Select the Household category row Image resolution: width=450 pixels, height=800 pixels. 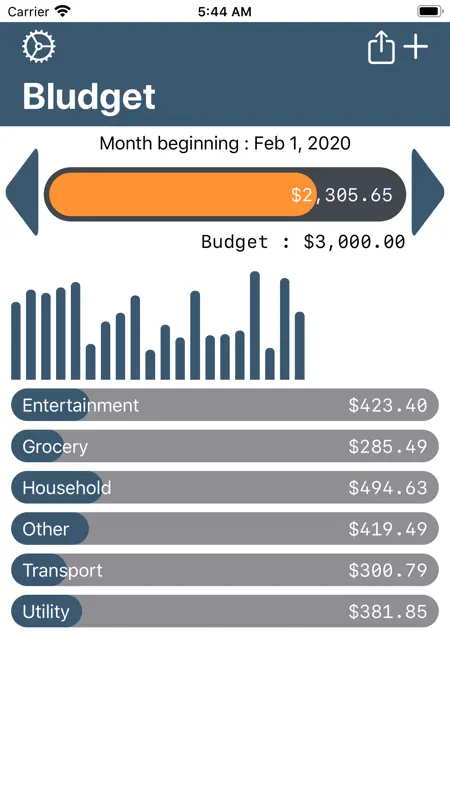pyautogui.click(x=225, y=488)
